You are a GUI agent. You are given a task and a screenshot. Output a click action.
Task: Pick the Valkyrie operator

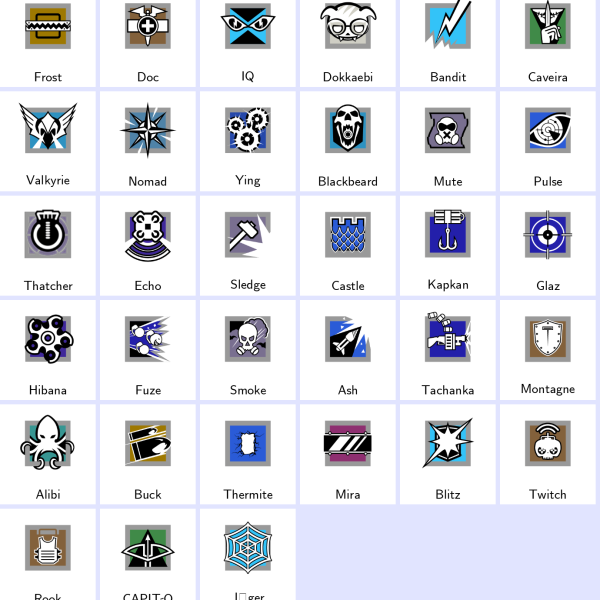[x=48, y=138]
